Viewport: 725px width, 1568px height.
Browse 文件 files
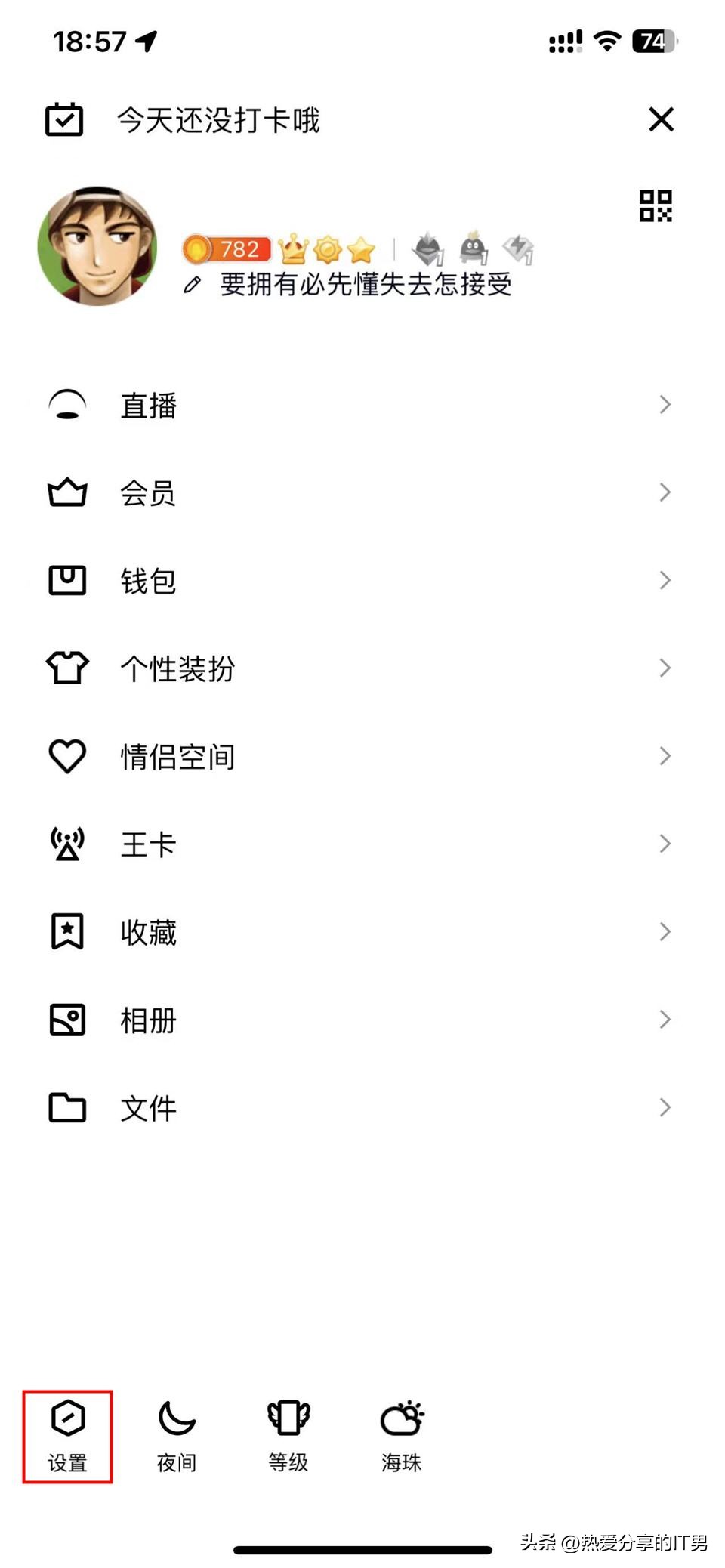pyautogui.click(x=359, y=1108)
